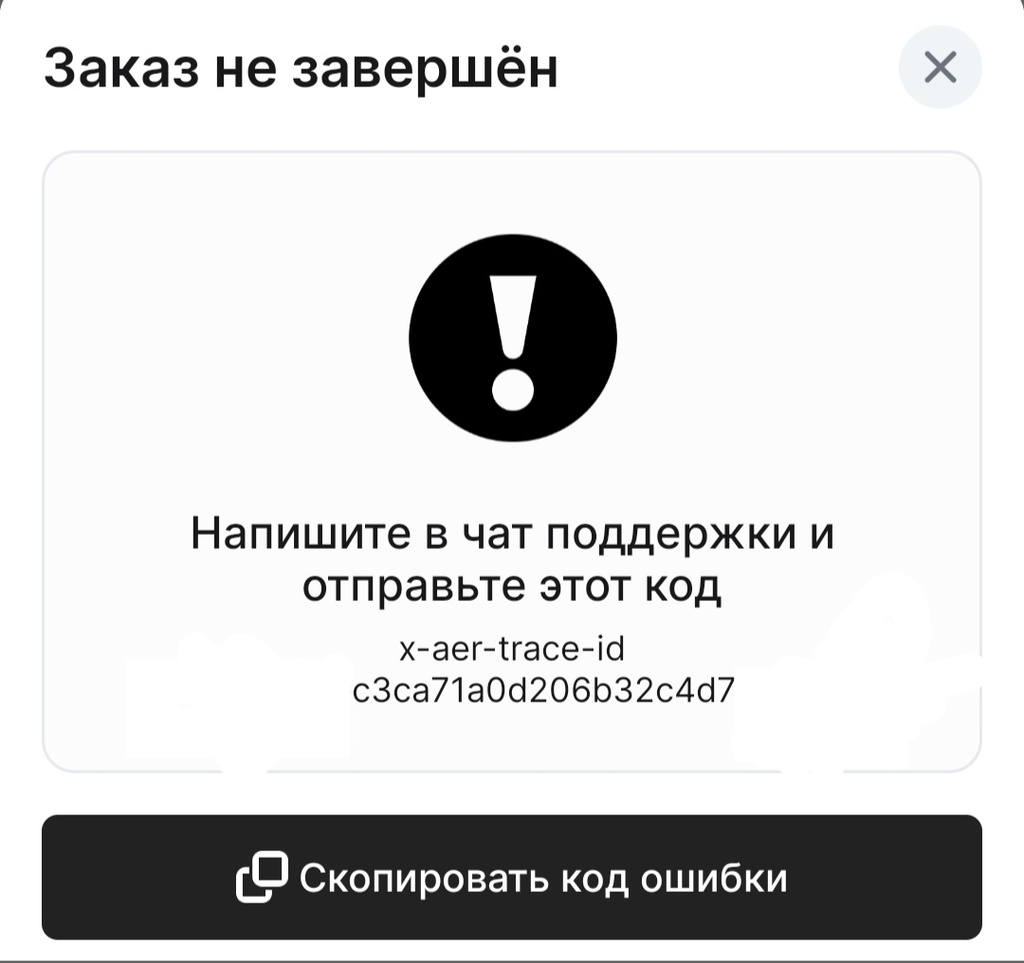
Task: Tap "Скопировать код ошибки" button
Action: point(511,877)
